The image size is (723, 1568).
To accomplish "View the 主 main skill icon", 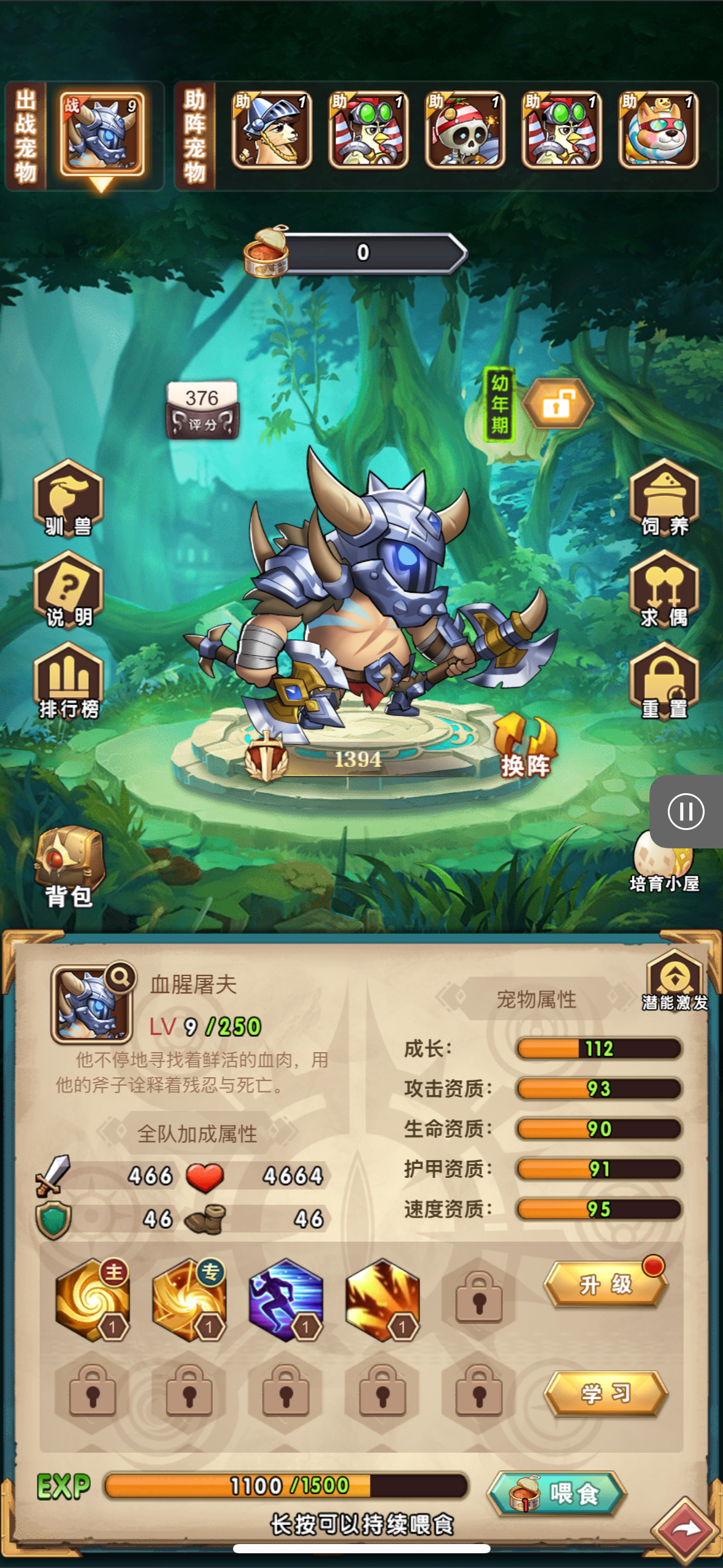I will coord(92,1300).
